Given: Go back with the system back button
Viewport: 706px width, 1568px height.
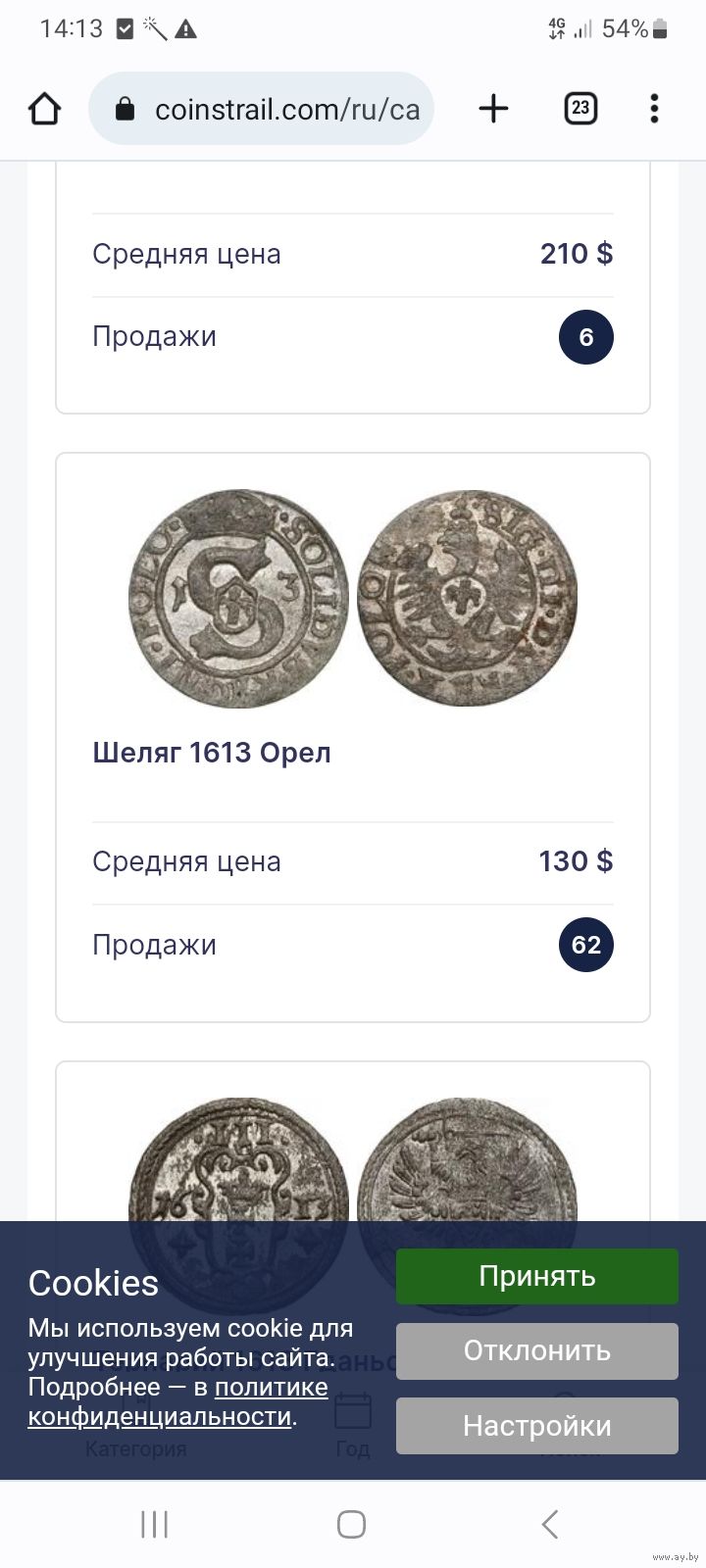Looking at the screenshot, I should 550,1524.
